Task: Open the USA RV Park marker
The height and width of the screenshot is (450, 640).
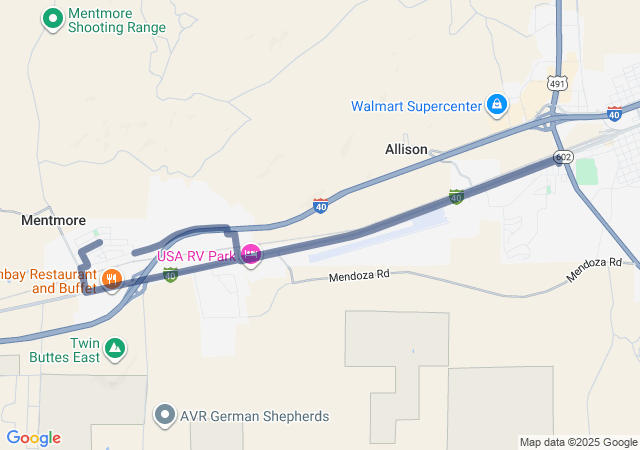Action: coord(251,256)
